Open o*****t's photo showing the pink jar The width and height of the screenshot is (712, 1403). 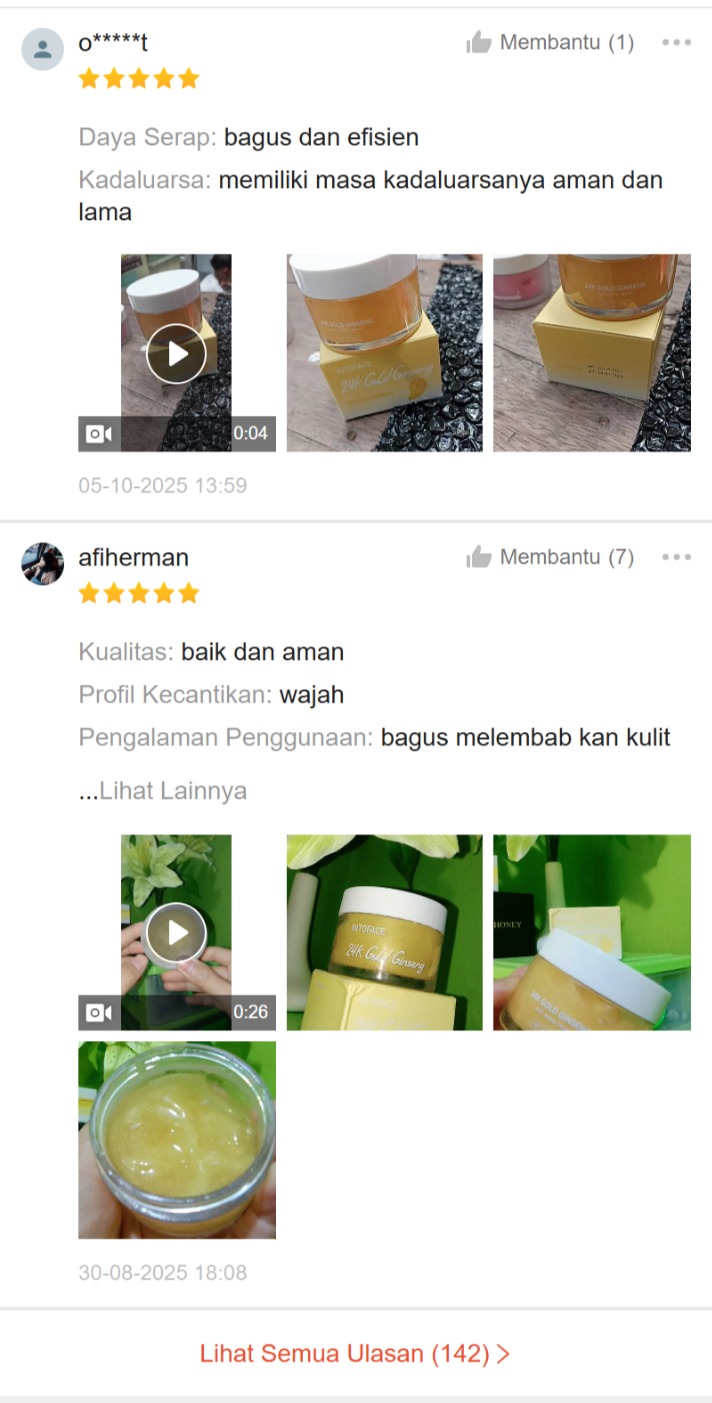(591, 353)
